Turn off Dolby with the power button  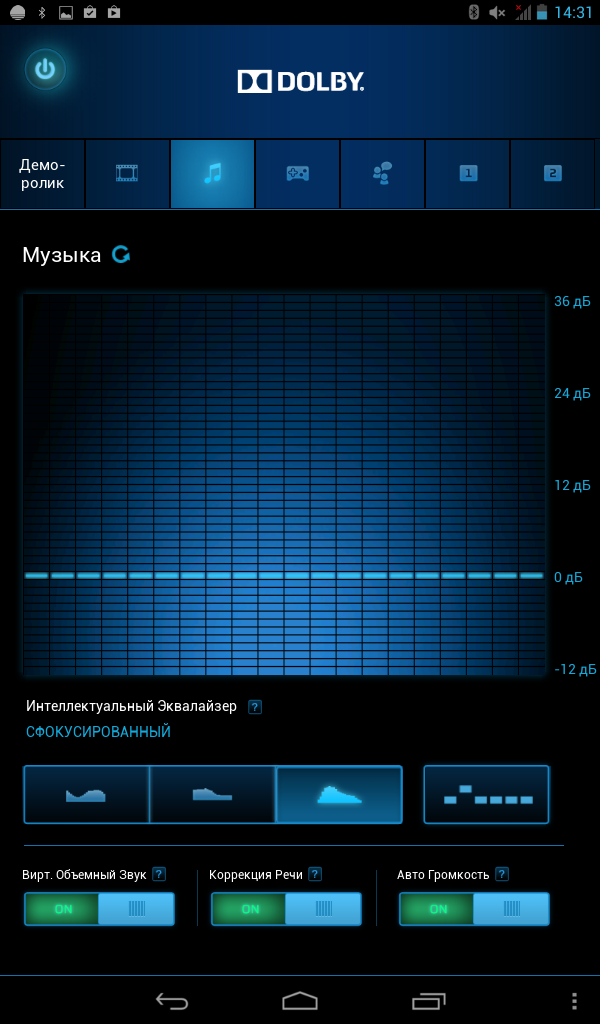pos(45,69)
